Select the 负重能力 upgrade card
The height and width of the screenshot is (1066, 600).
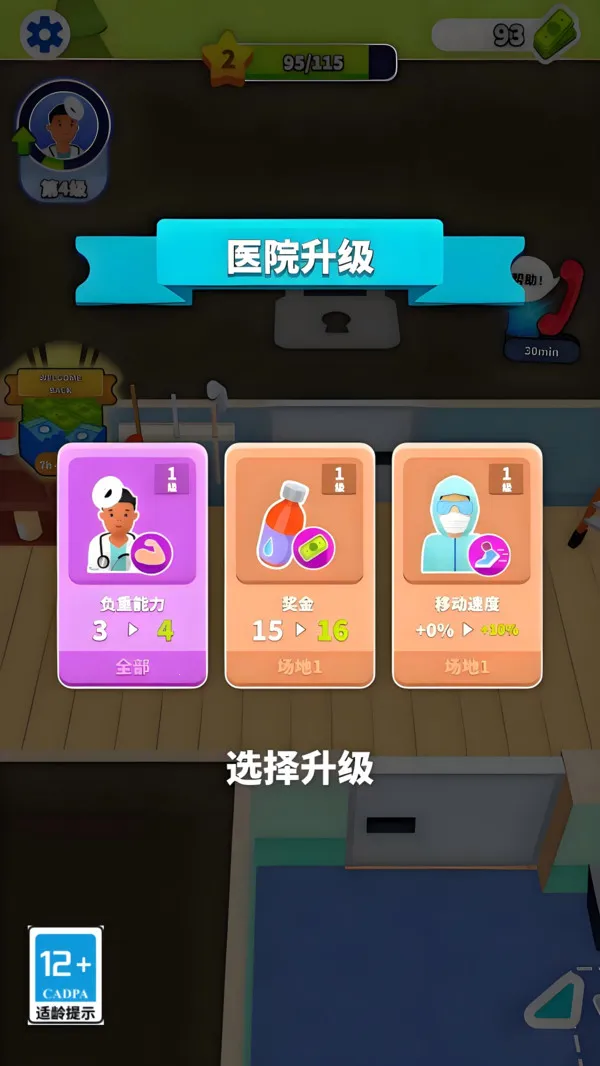(x=133, y=565)
